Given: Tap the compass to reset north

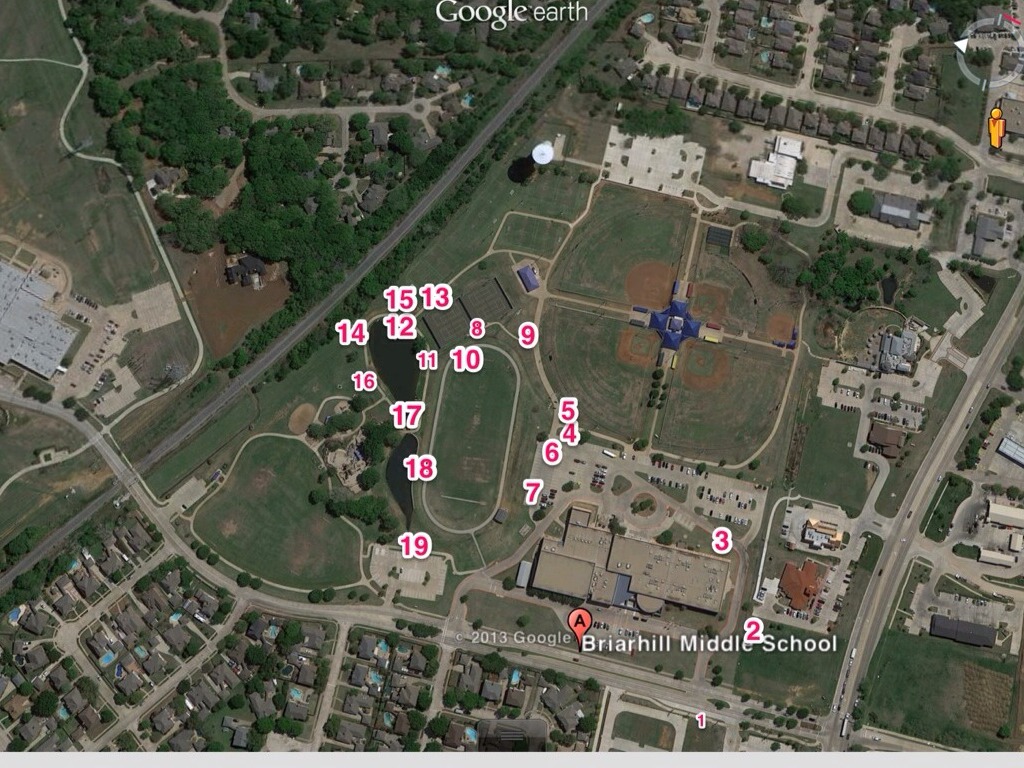Looking at the screenshot, I should [986, 47].
